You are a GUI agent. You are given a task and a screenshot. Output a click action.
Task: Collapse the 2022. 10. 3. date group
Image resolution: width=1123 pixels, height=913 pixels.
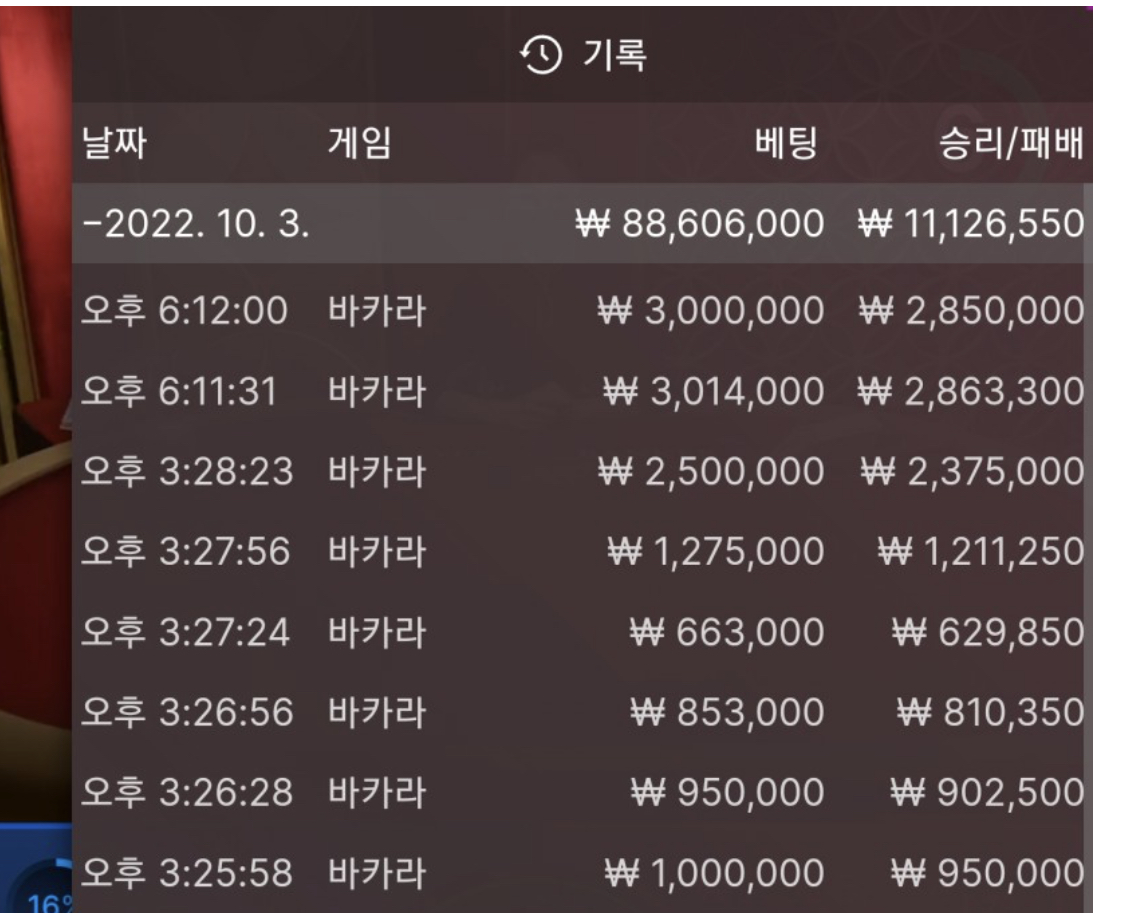point(196,224)
